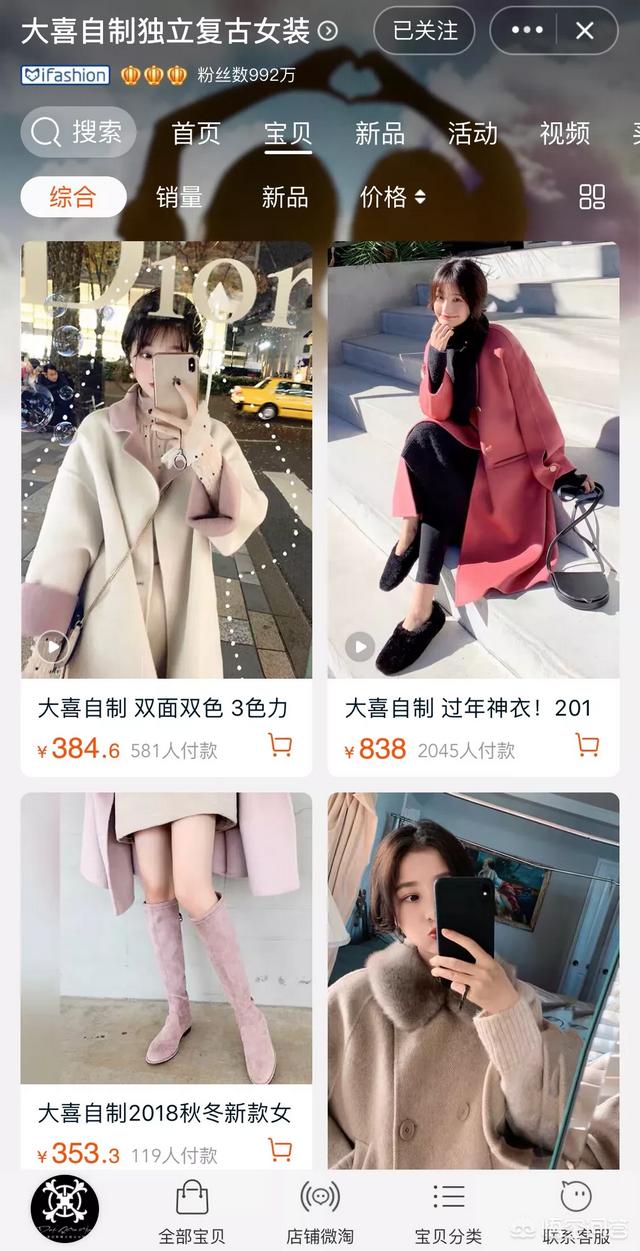
Task: Add the ¥384.6 coat to cart
Action: 280,745
